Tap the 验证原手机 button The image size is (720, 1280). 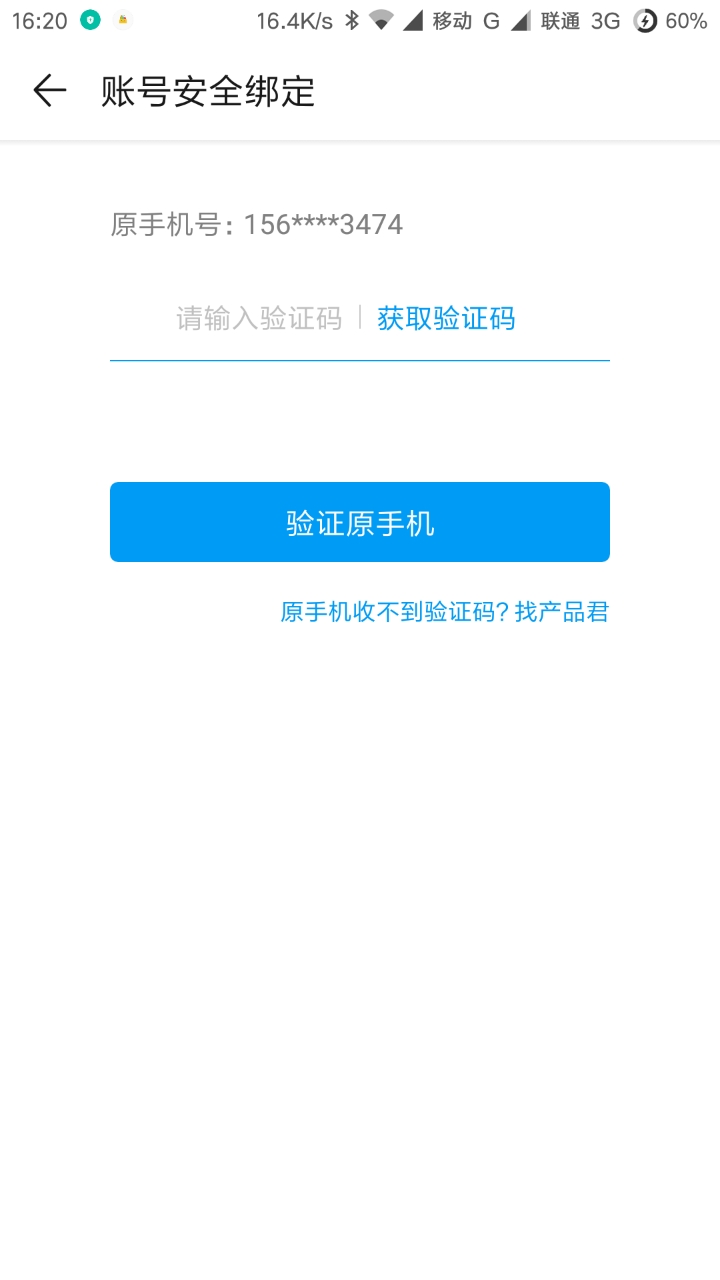click(360, 522)
